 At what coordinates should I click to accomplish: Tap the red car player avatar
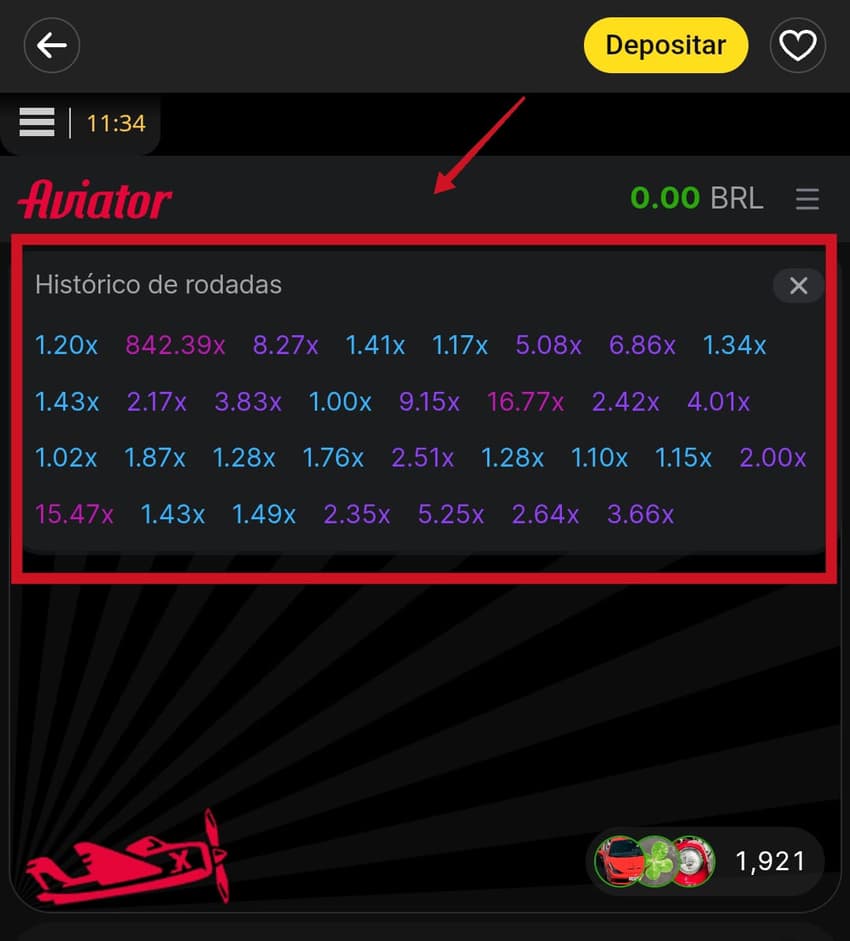(x=622, y=862)
